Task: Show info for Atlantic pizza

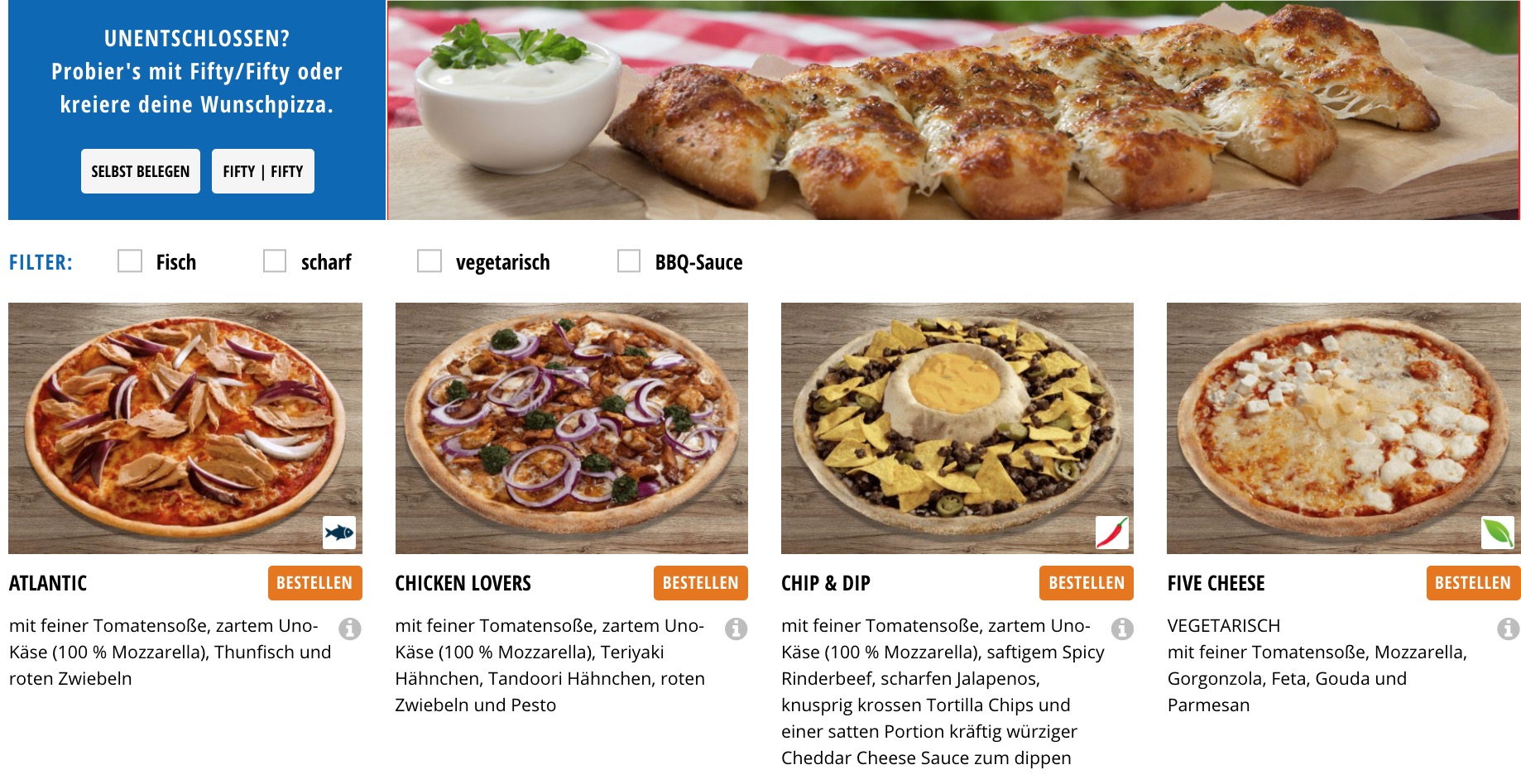Action: tap(350, 629)
